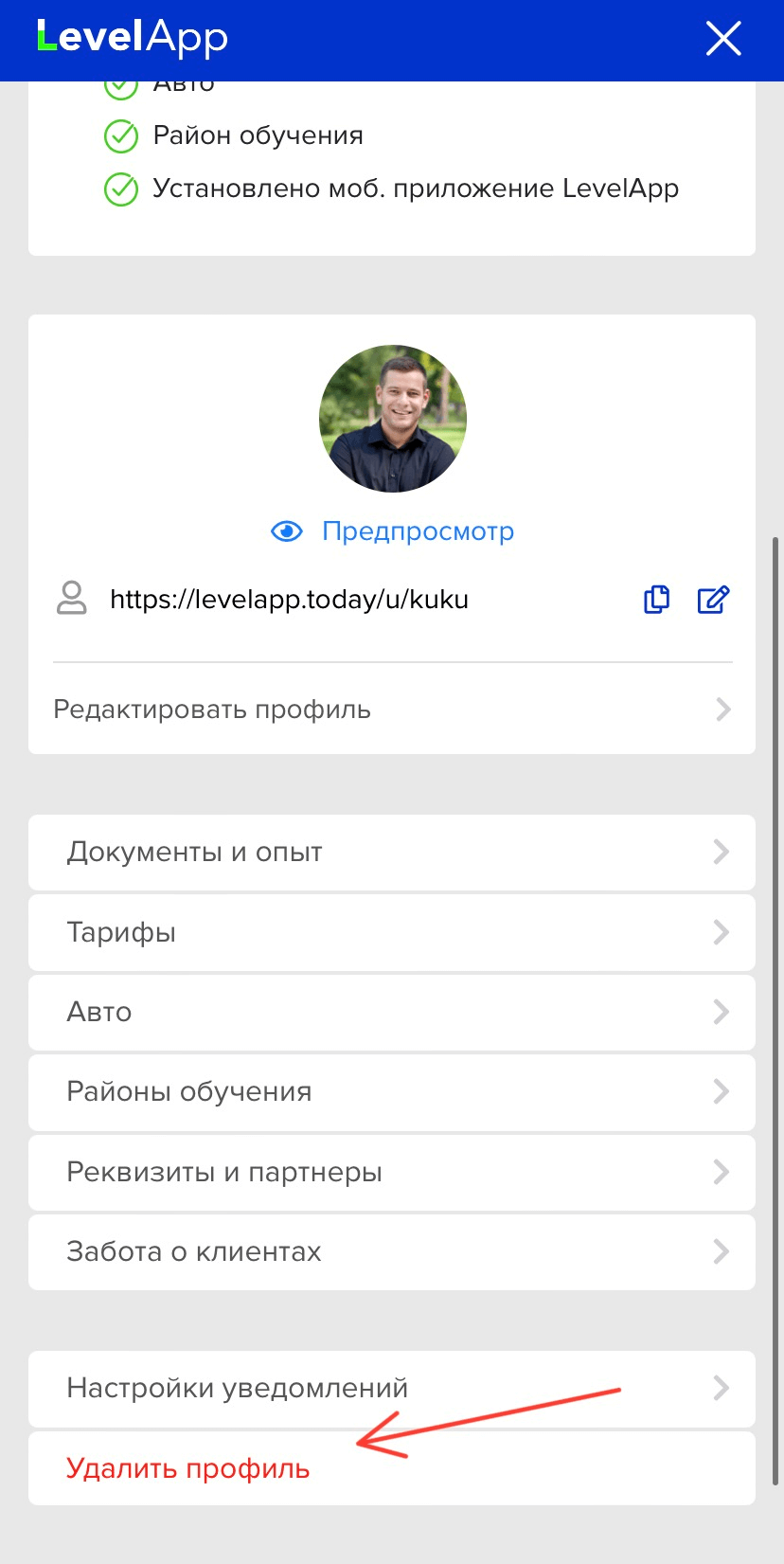
Task: Tap Удалить профиль
Action: pyautogui.click(x=189, y=1469)
